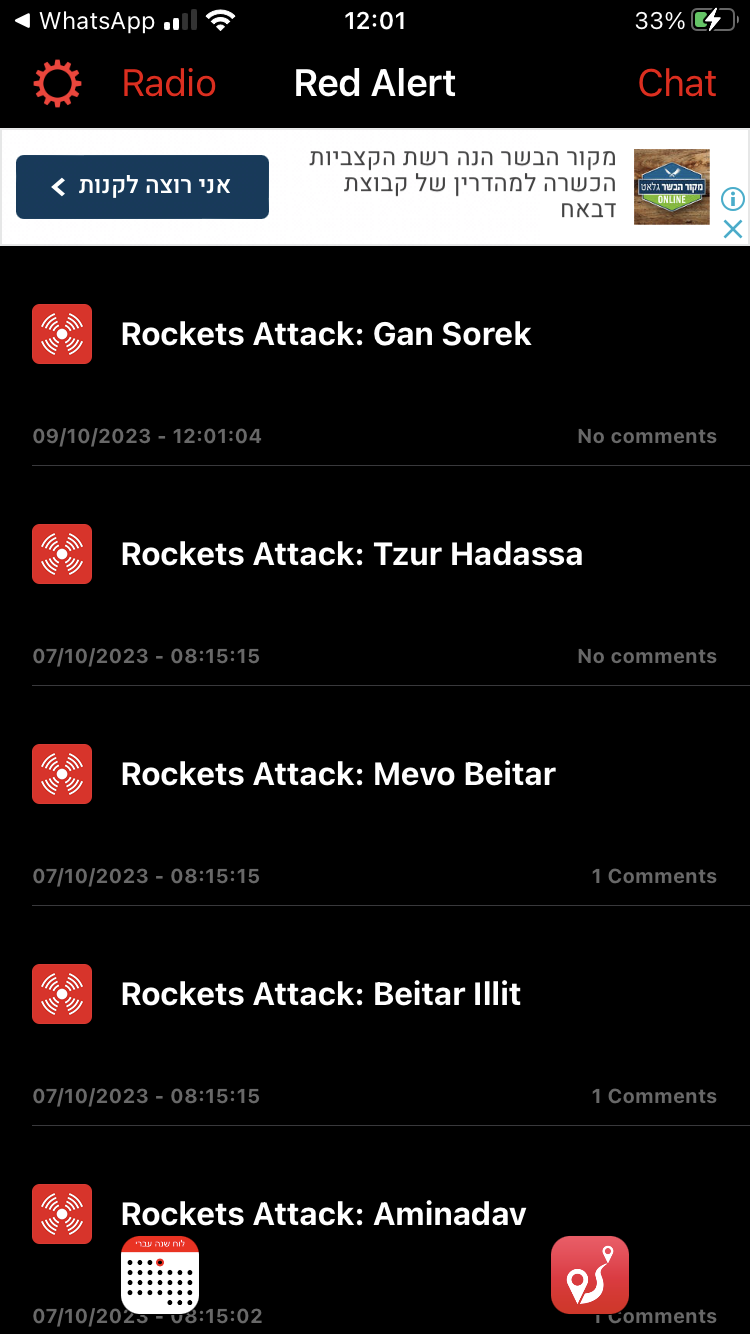Screen dimensions: 750x1334
Task: Open ad info icon on the banner
Action: point(733,198)
